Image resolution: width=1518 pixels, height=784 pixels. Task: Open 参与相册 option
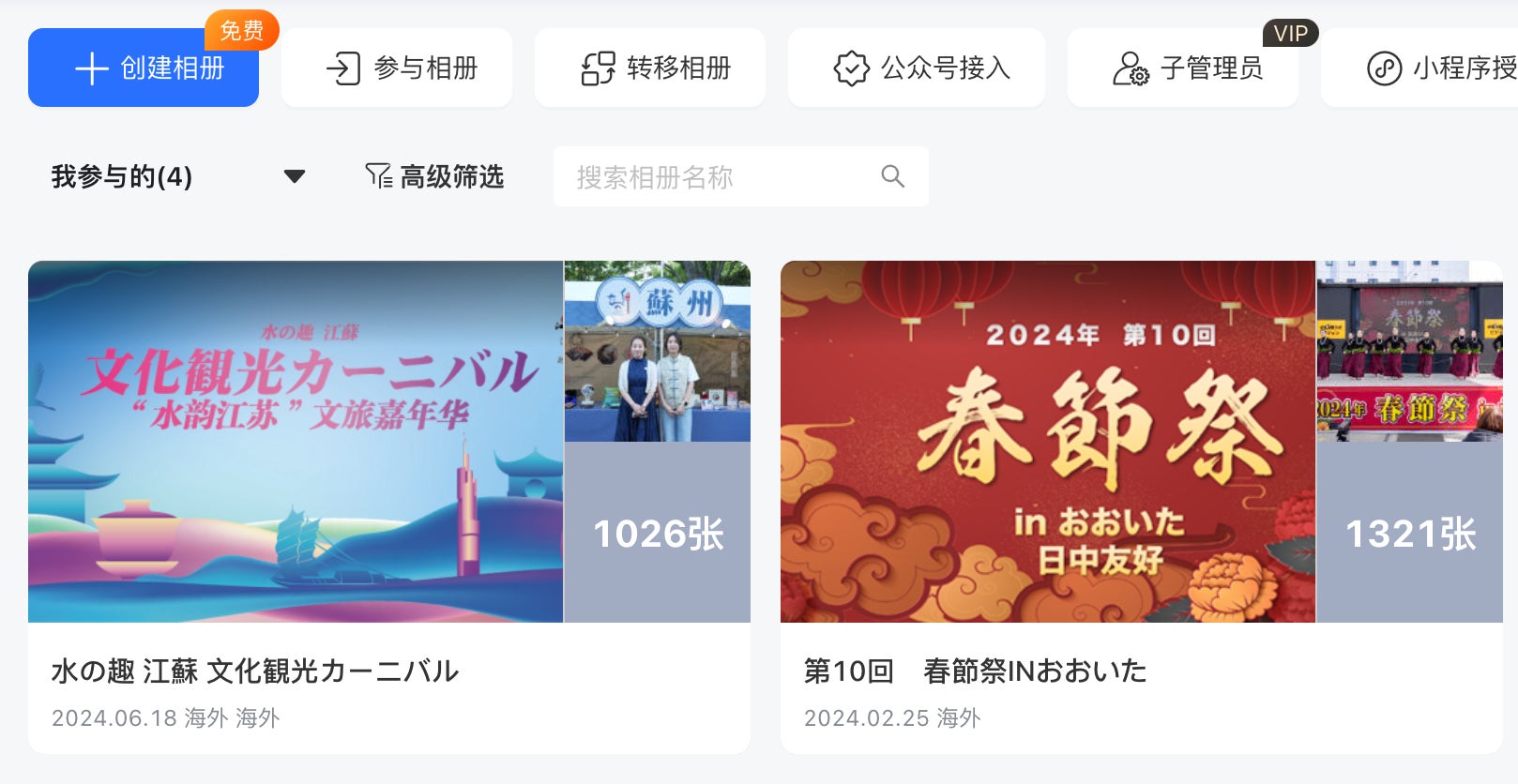tap(397, 68)
